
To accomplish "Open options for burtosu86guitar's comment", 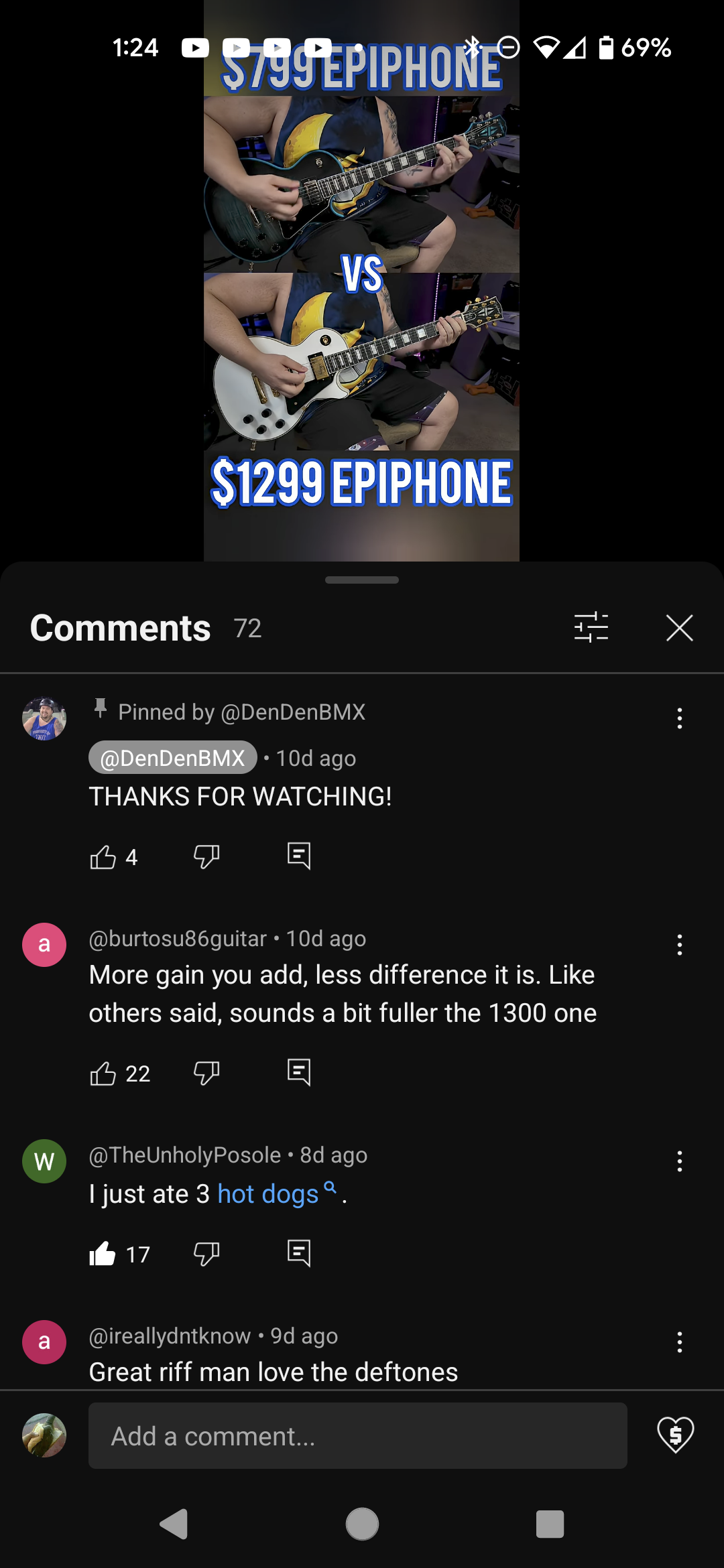I will point(679,945).
